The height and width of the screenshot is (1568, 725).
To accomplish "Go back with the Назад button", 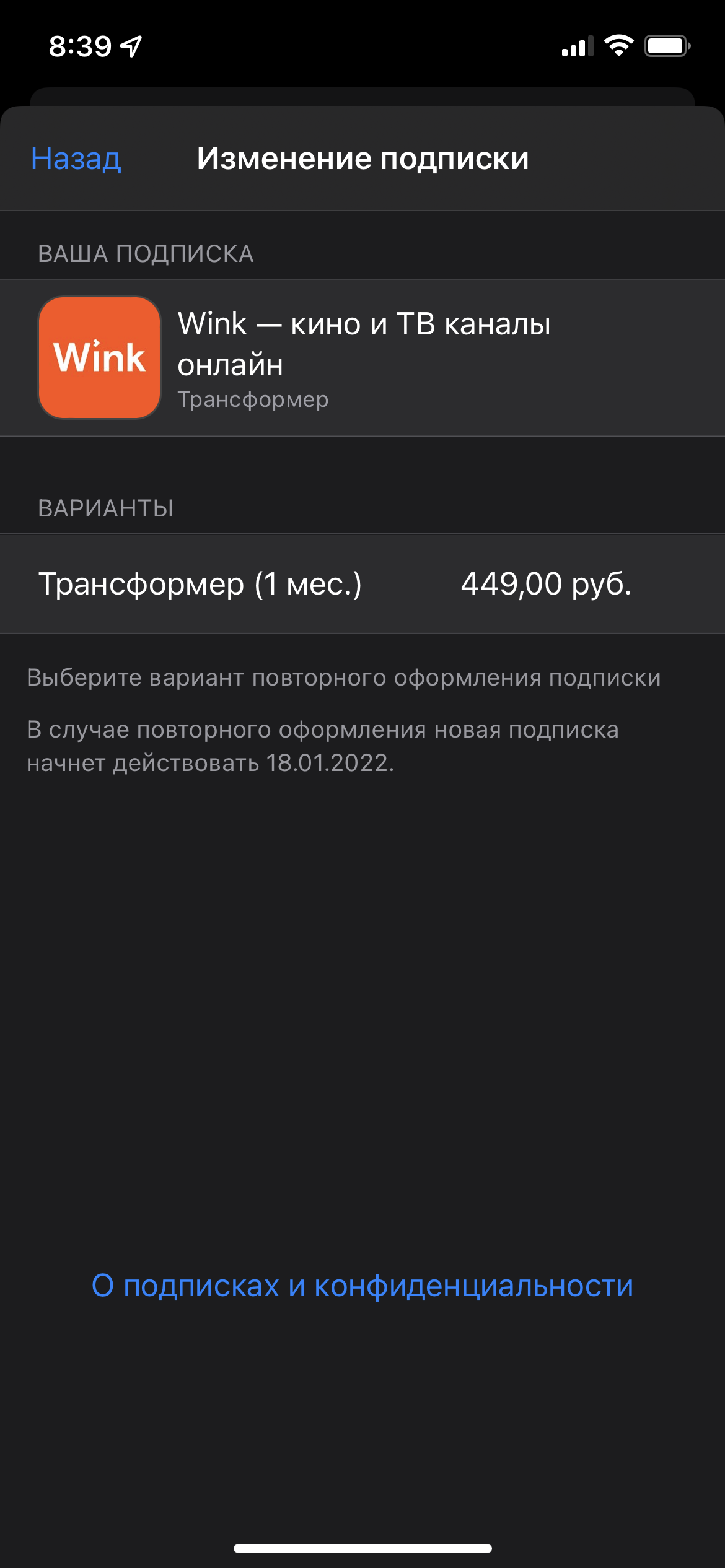I will click(x=76, y=159).
